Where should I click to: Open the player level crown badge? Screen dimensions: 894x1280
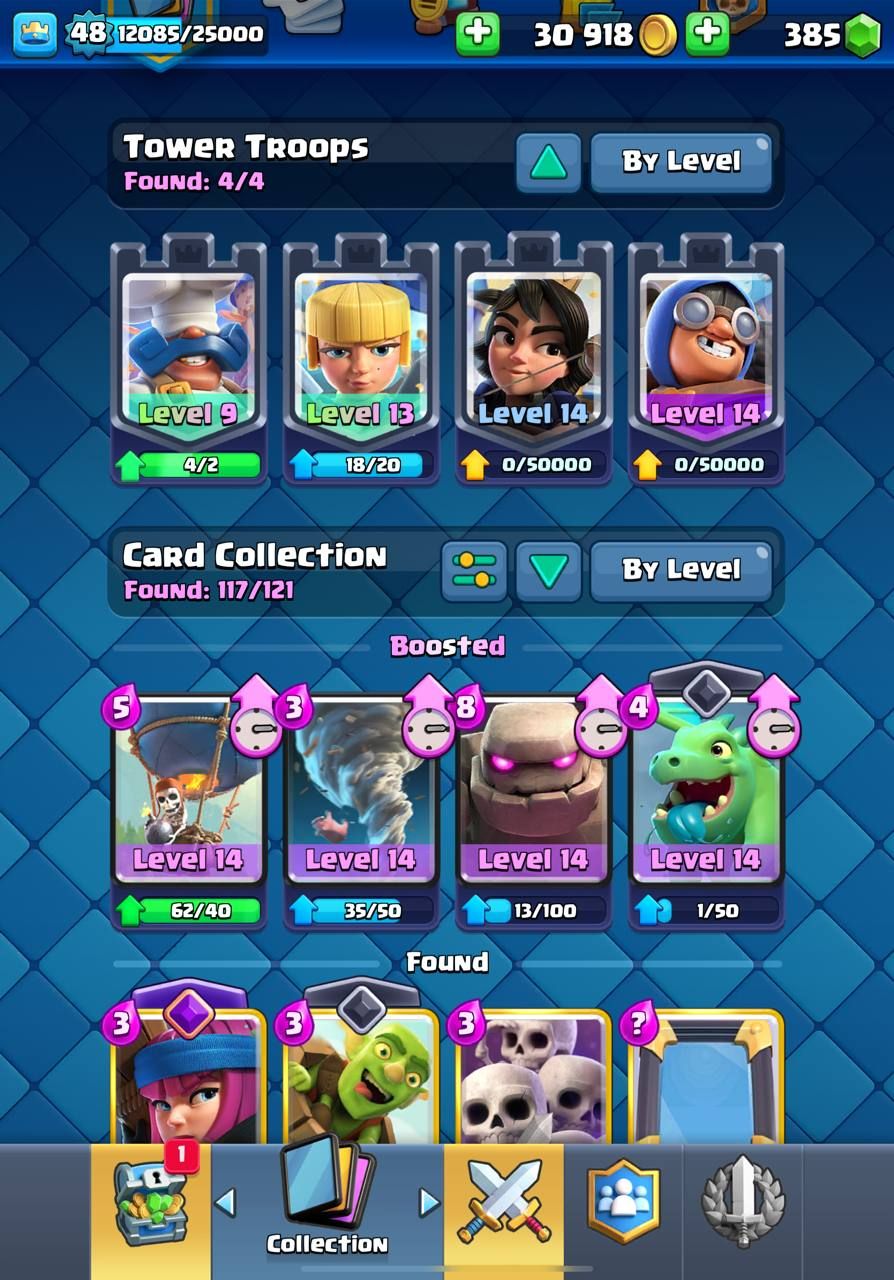coord(33,34)
